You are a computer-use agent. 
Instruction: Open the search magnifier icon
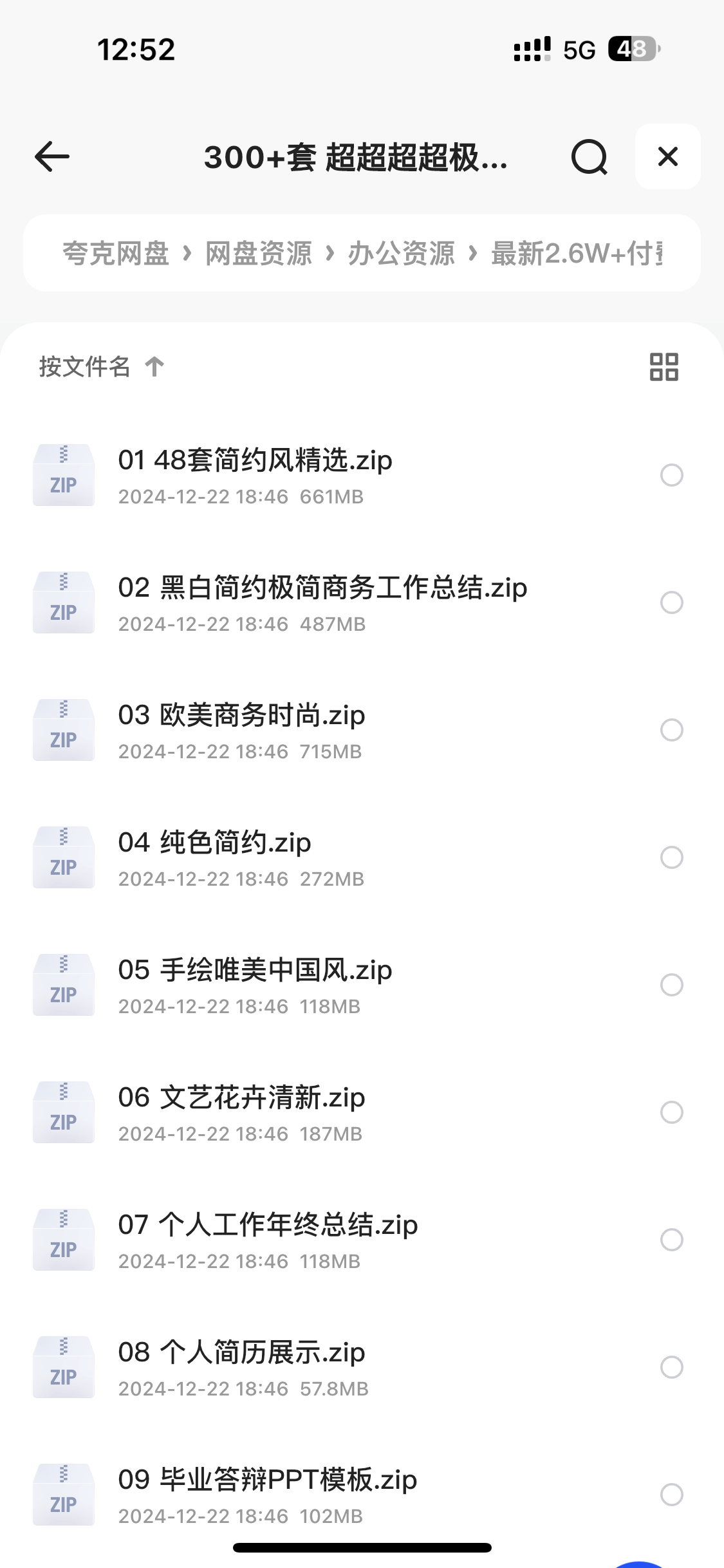click(589, 157)
